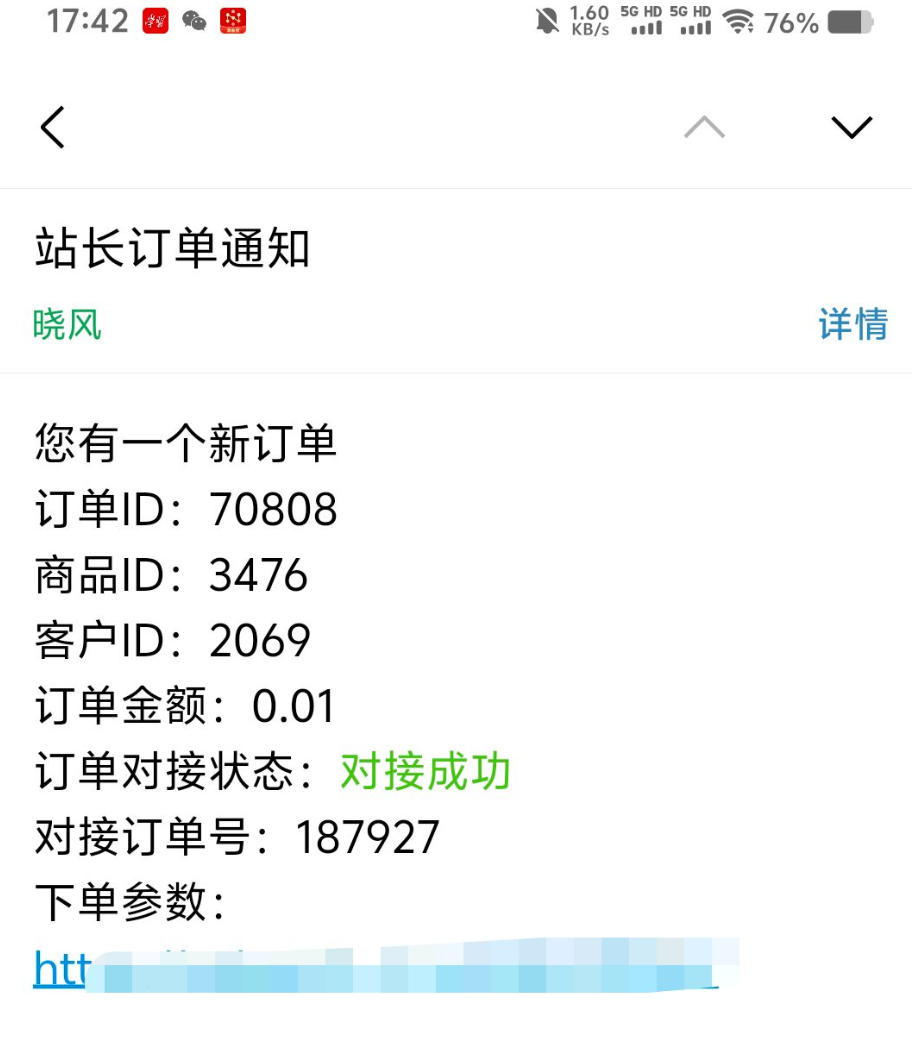Screen dimensions: 912x1039
Task: Collapse the message using the up chevron
Action: [x=704, y=126]
